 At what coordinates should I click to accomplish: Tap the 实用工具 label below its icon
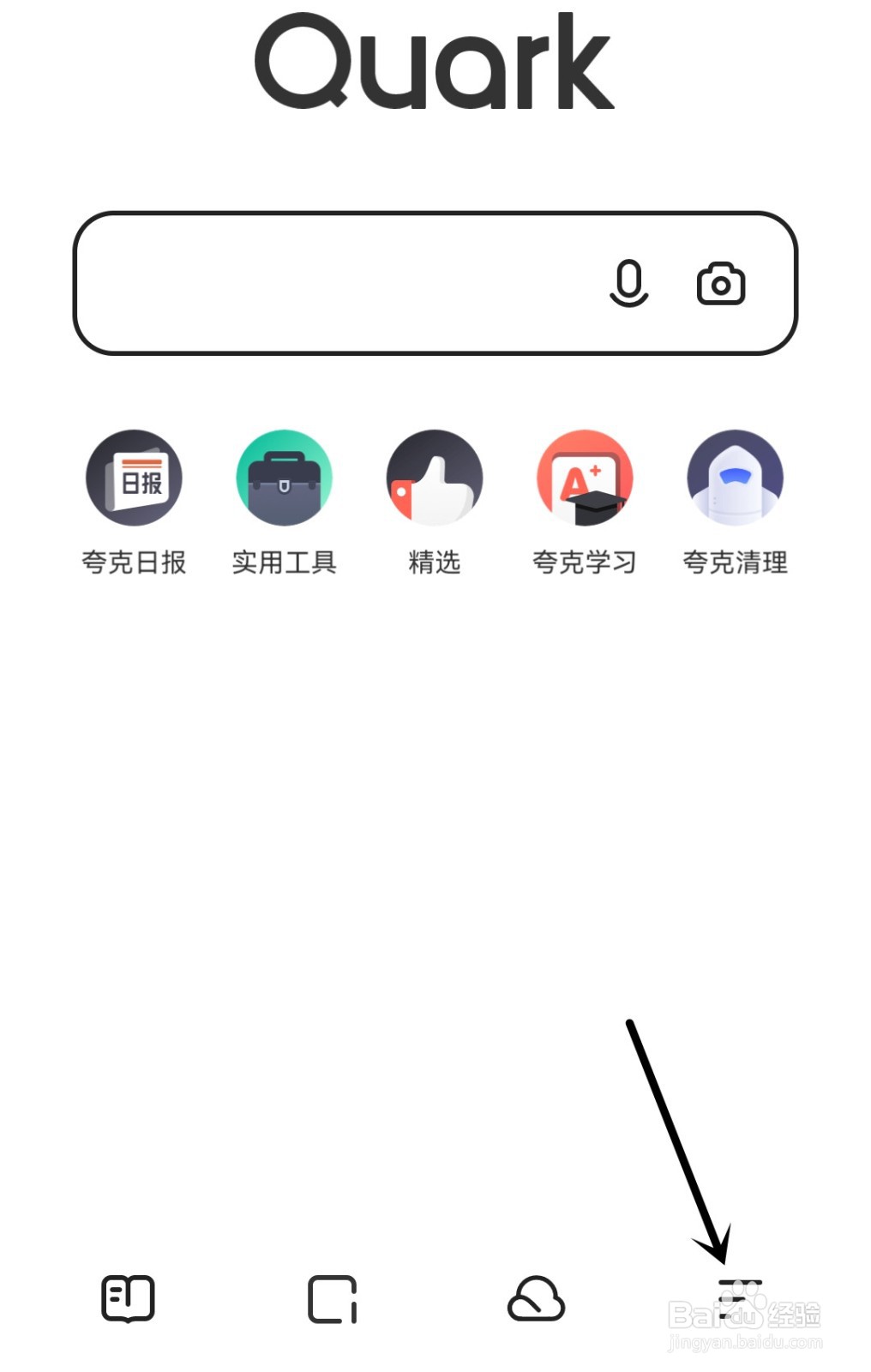(284, 563)
